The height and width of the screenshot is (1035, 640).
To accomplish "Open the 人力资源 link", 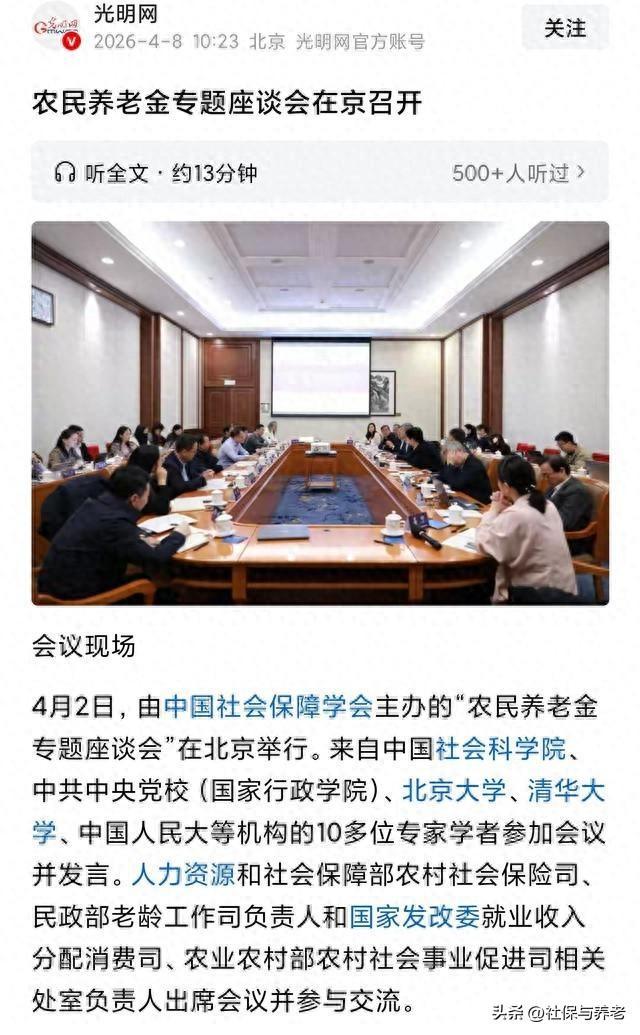I will coord(183,875).
